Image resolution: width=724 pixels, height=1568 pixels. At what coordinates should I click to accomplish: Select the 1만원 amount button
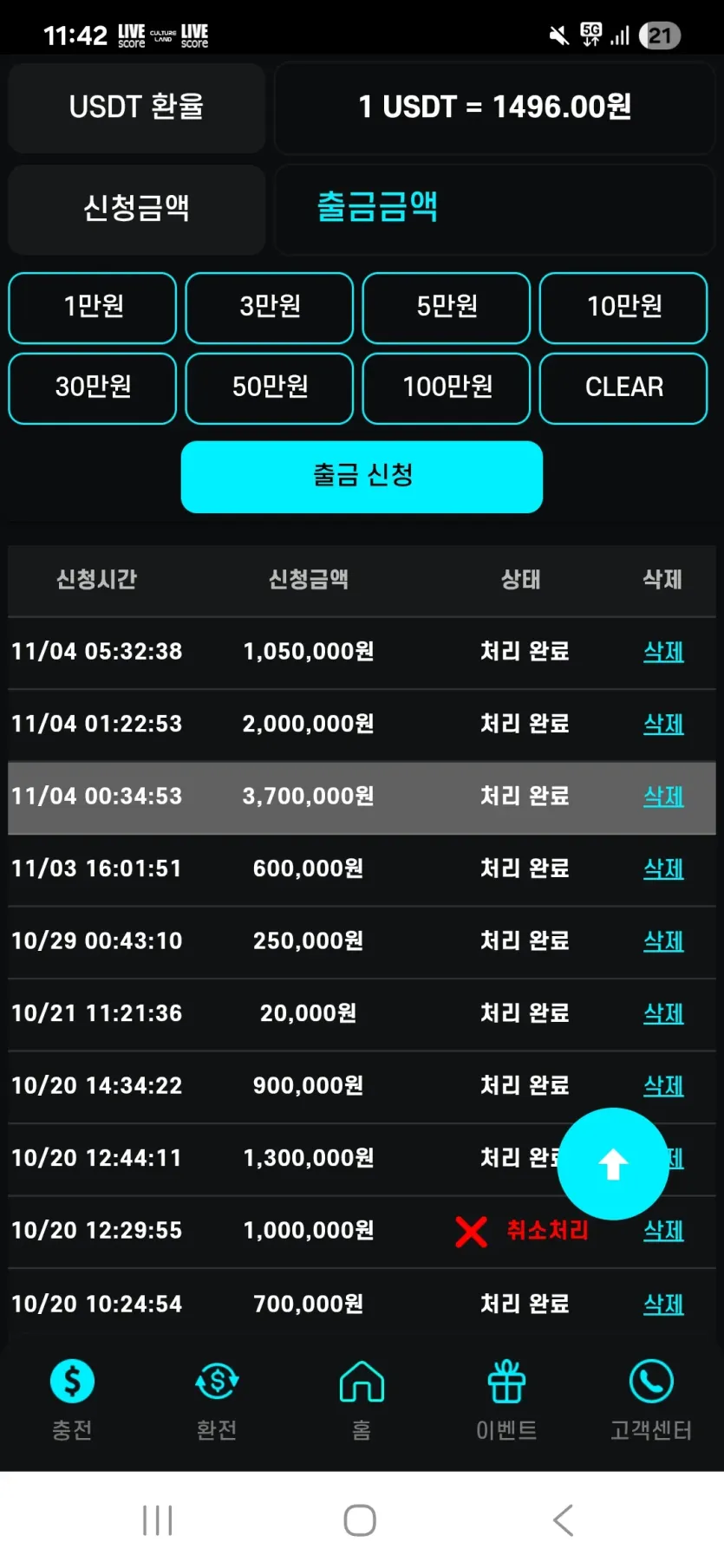point(93,308)
